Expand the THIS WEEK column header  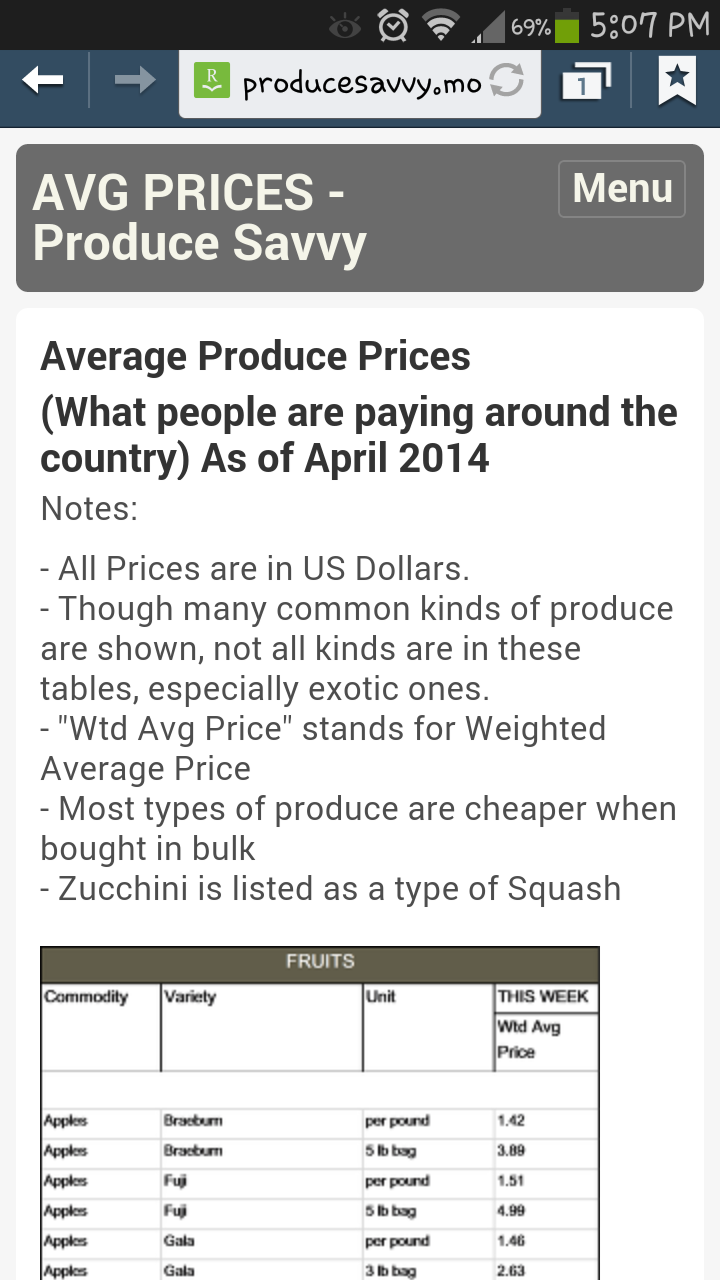coord(545,996)
